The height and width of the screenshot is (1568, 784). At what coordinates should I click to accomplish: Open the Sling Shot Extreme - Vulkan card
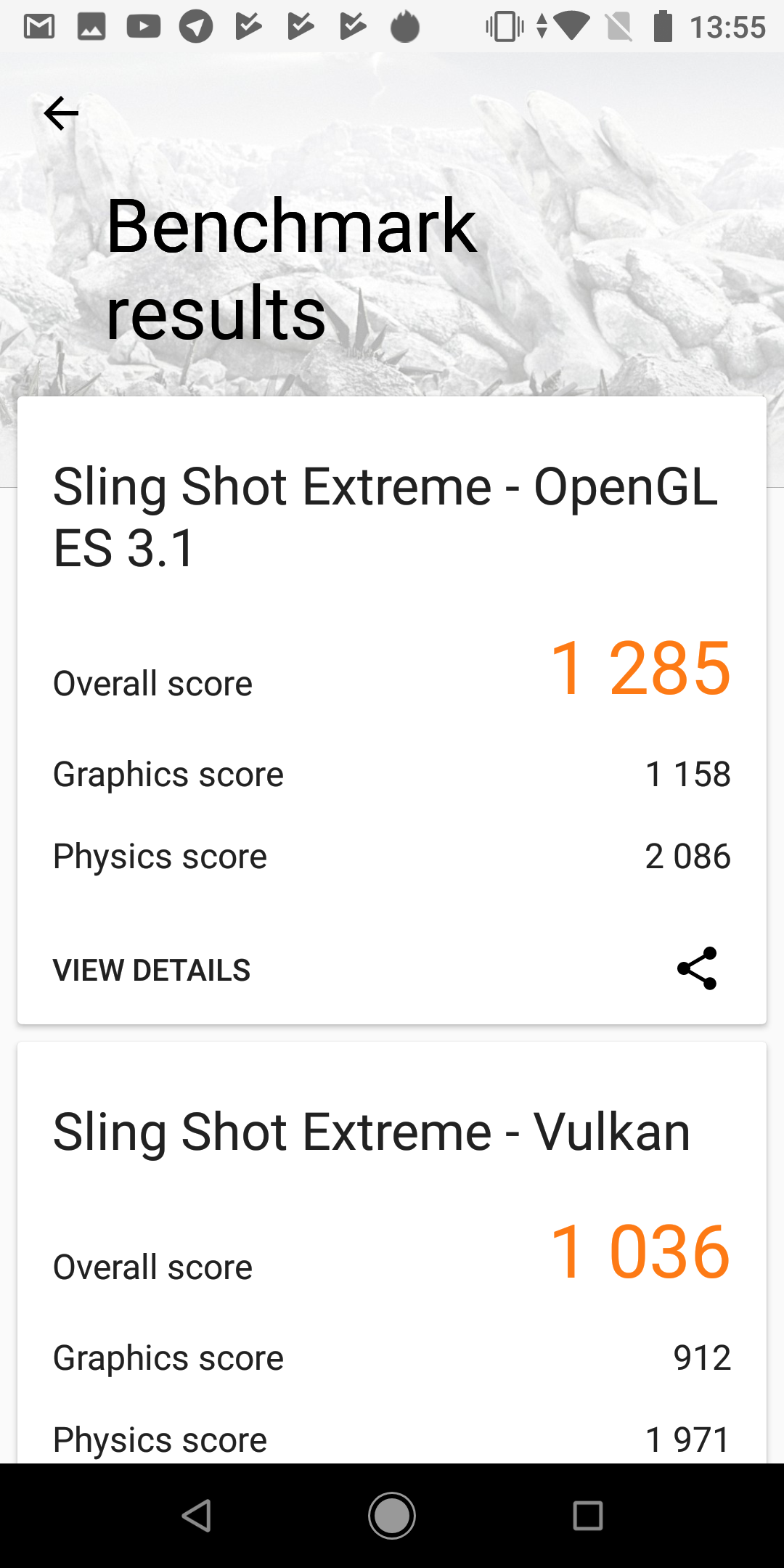click(x=372, y=1132)
